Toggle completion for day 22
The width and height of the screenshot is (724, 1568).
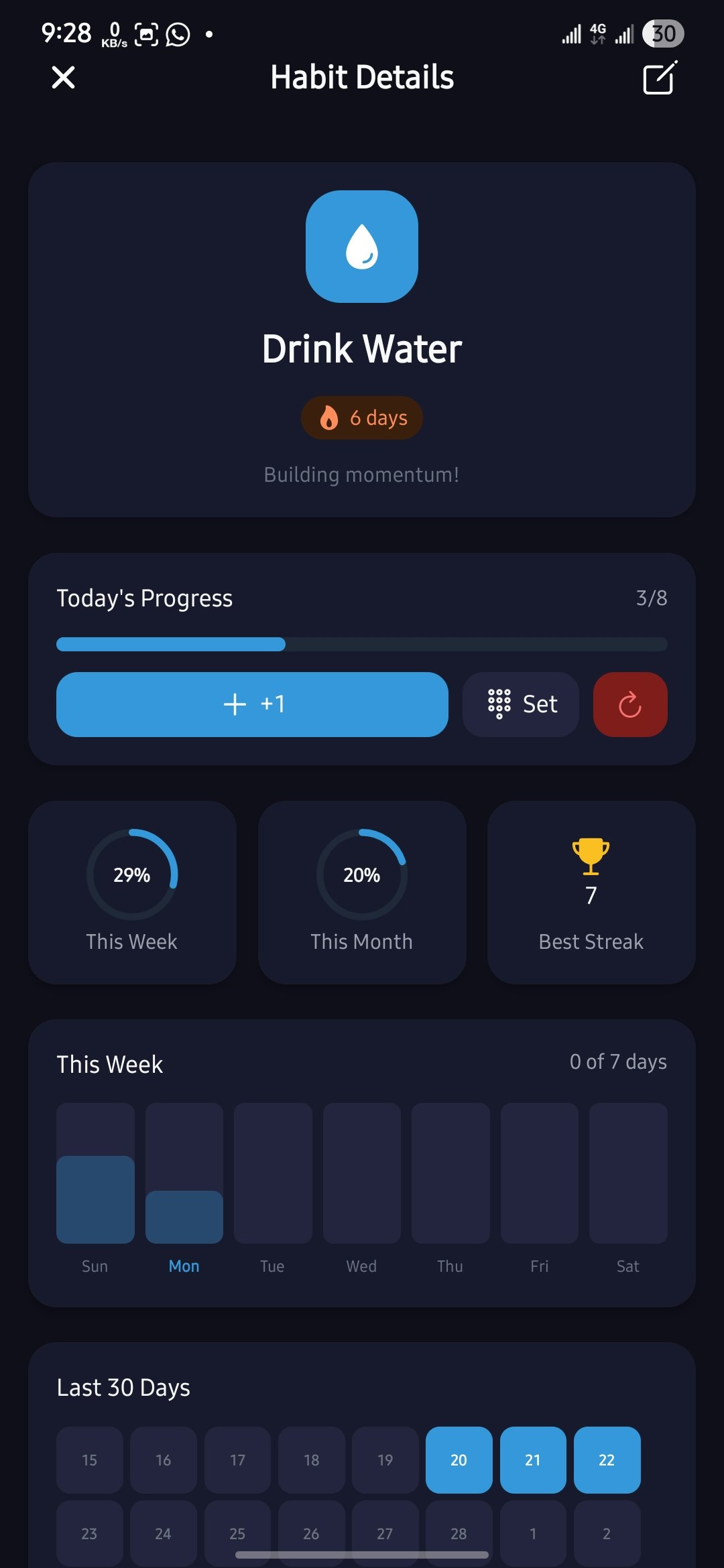click(x=607, y=1460)
